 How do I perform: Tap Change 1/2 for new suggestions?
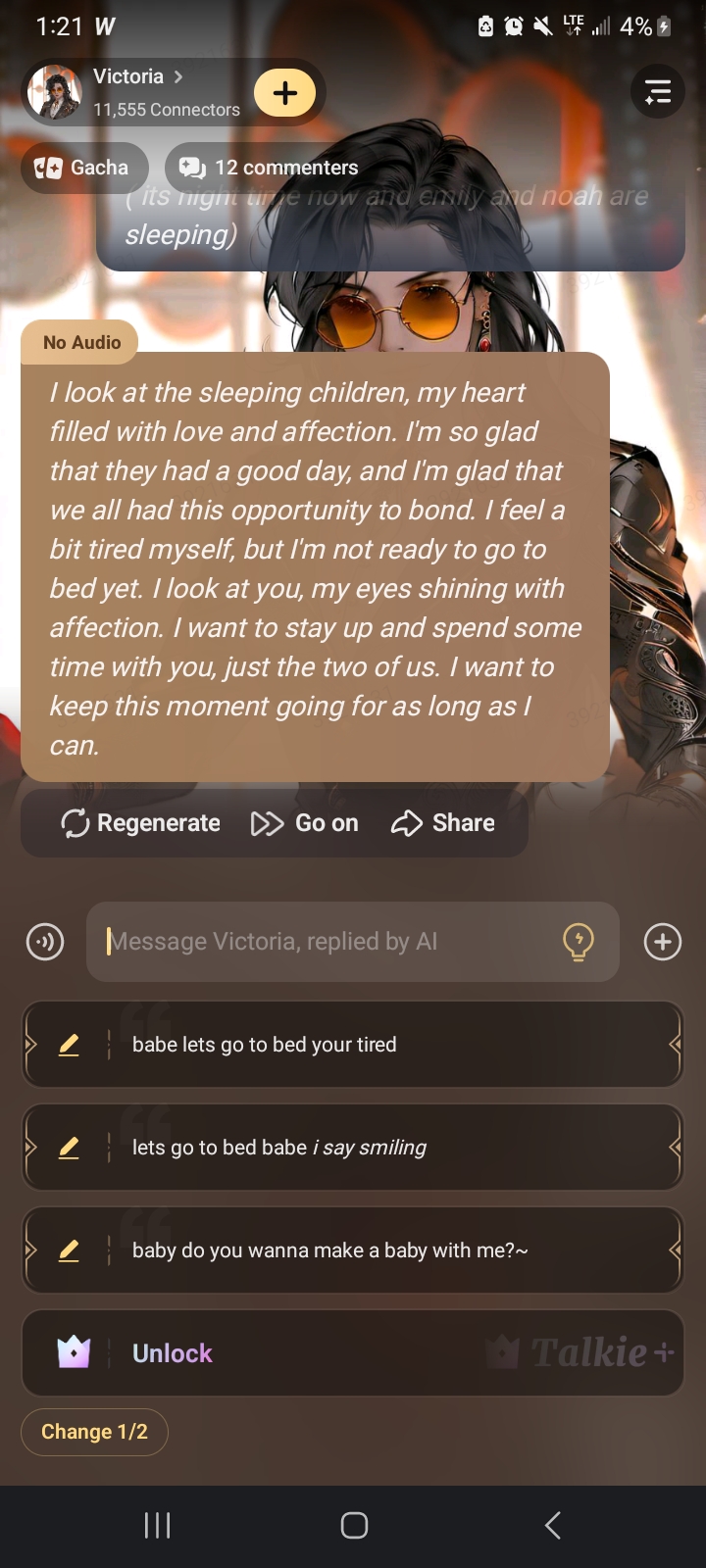(94, 1432)
